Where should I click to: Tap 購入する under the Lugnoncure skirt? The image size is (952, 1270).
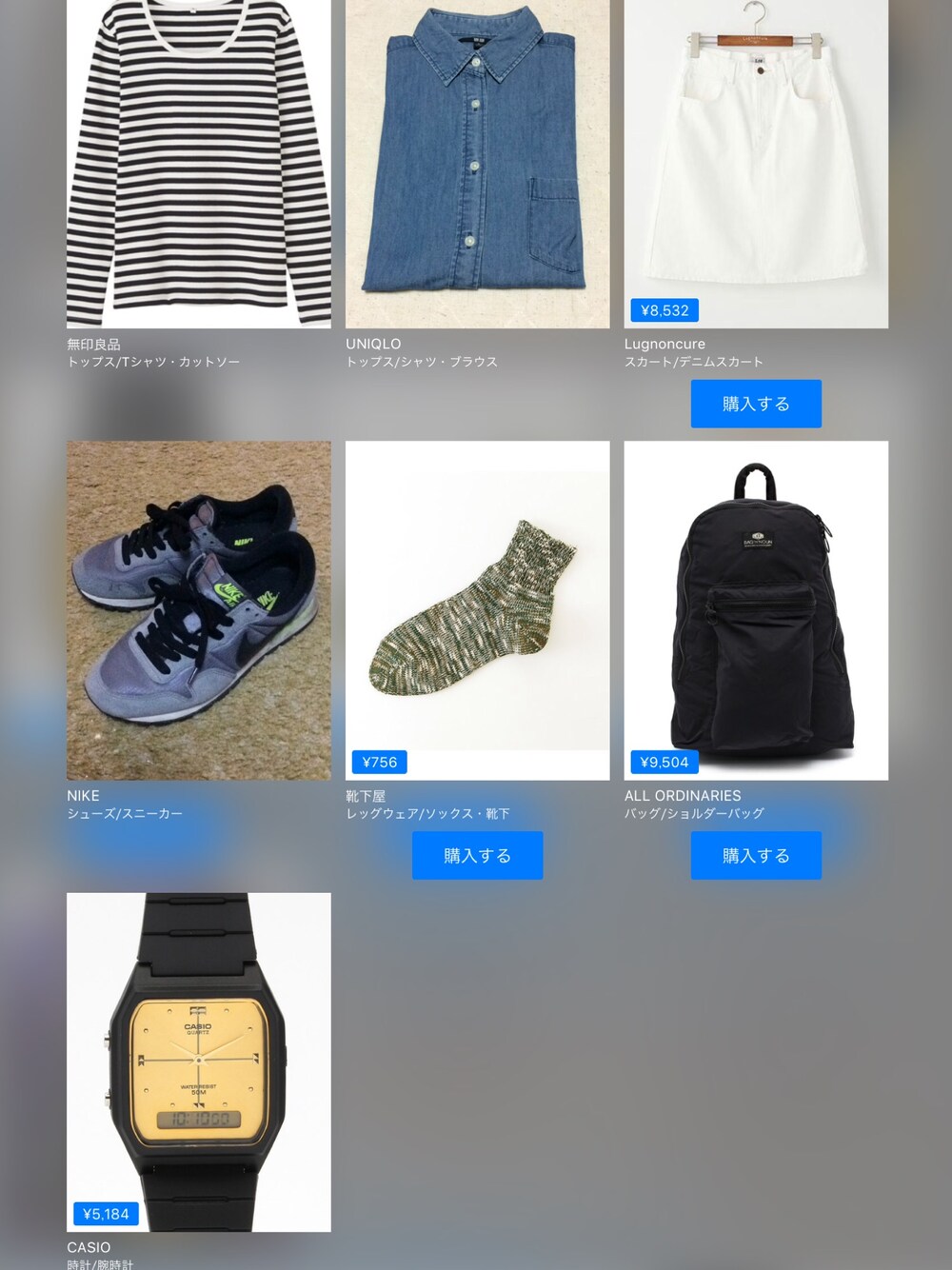coord(756,404)
